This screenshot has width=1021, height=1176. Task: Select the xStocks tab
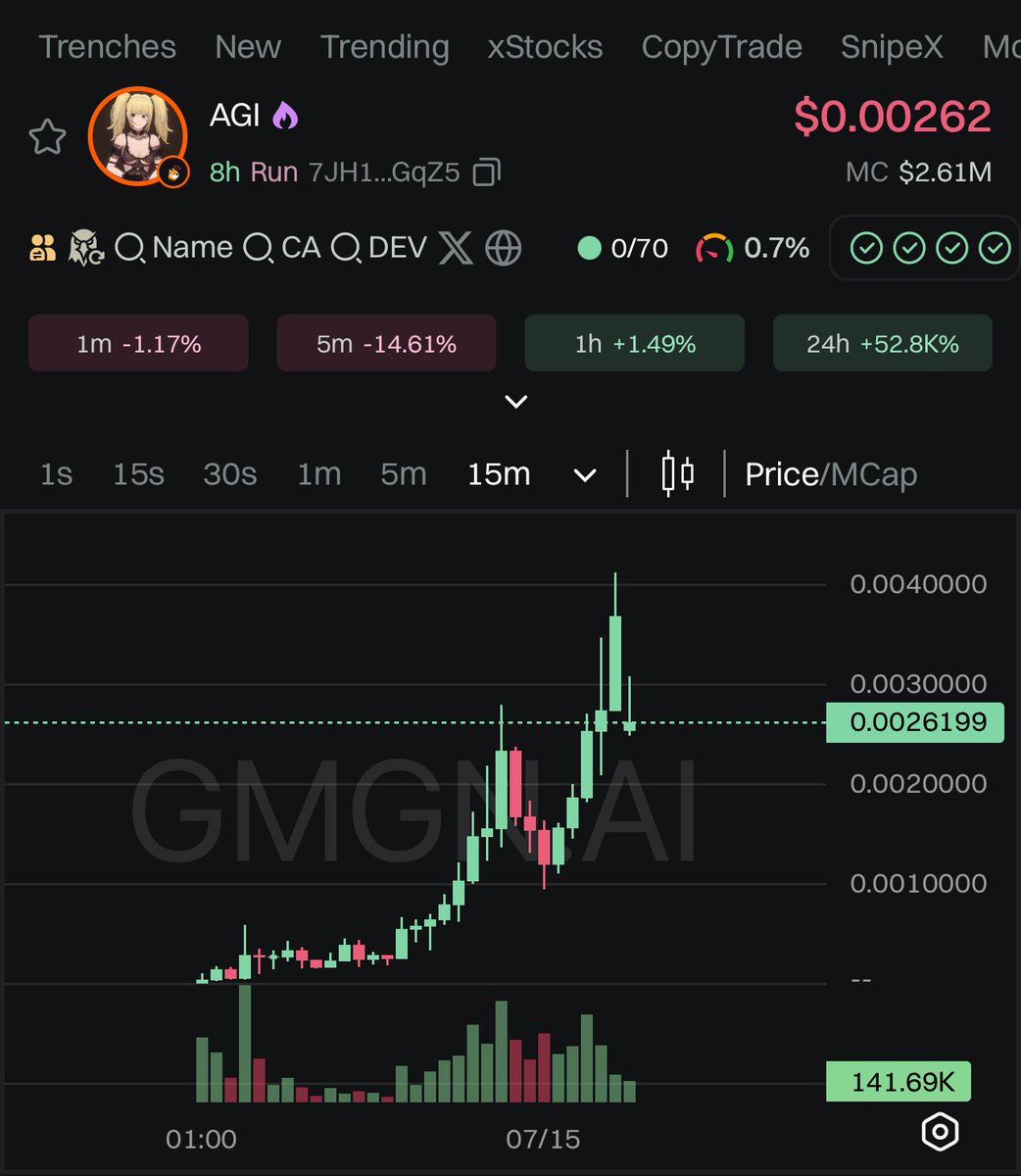(x=545, y=46)
